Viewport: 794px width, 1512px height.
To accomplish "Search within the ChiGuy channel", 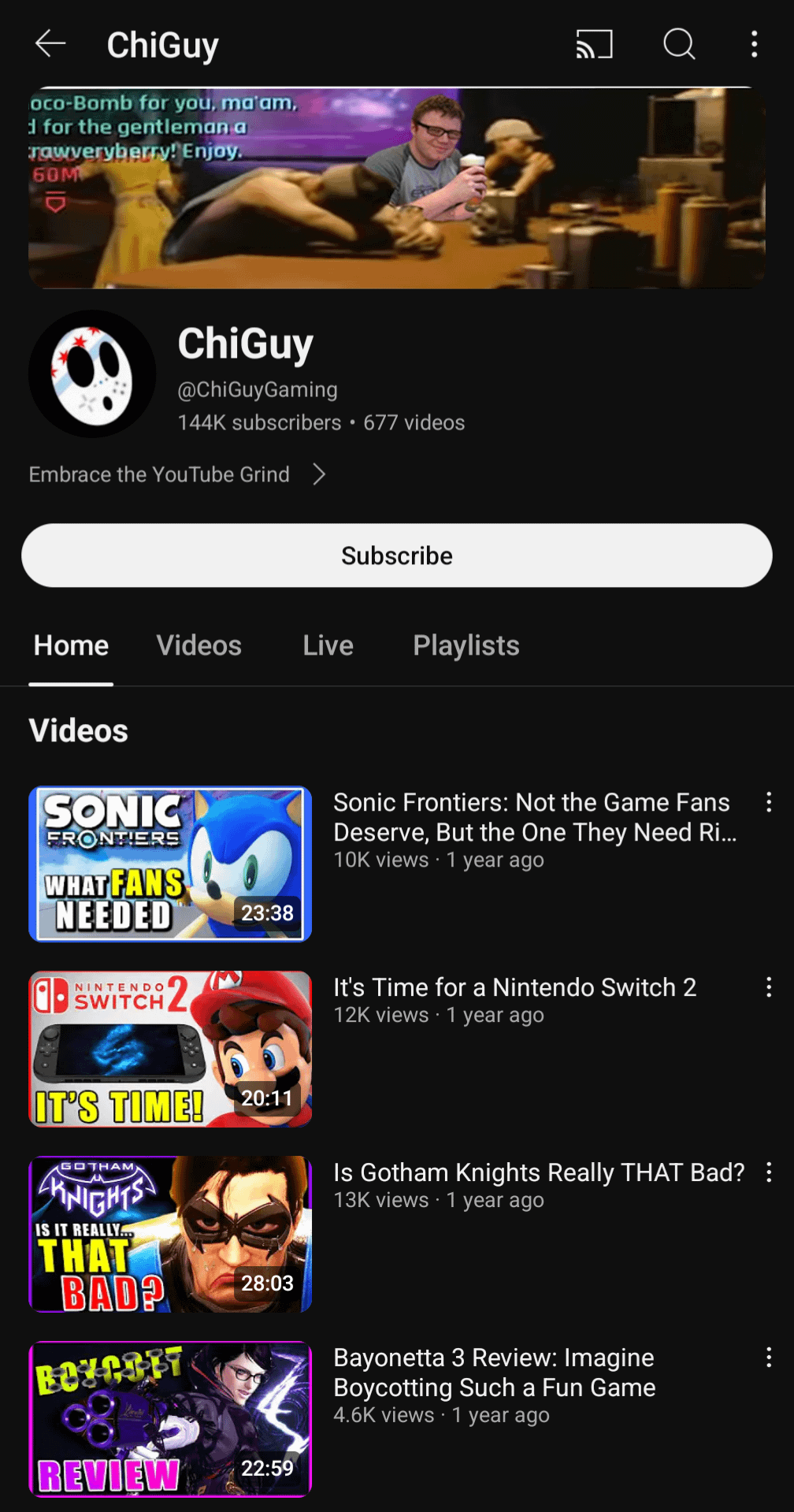I will [x=678, y=44].
